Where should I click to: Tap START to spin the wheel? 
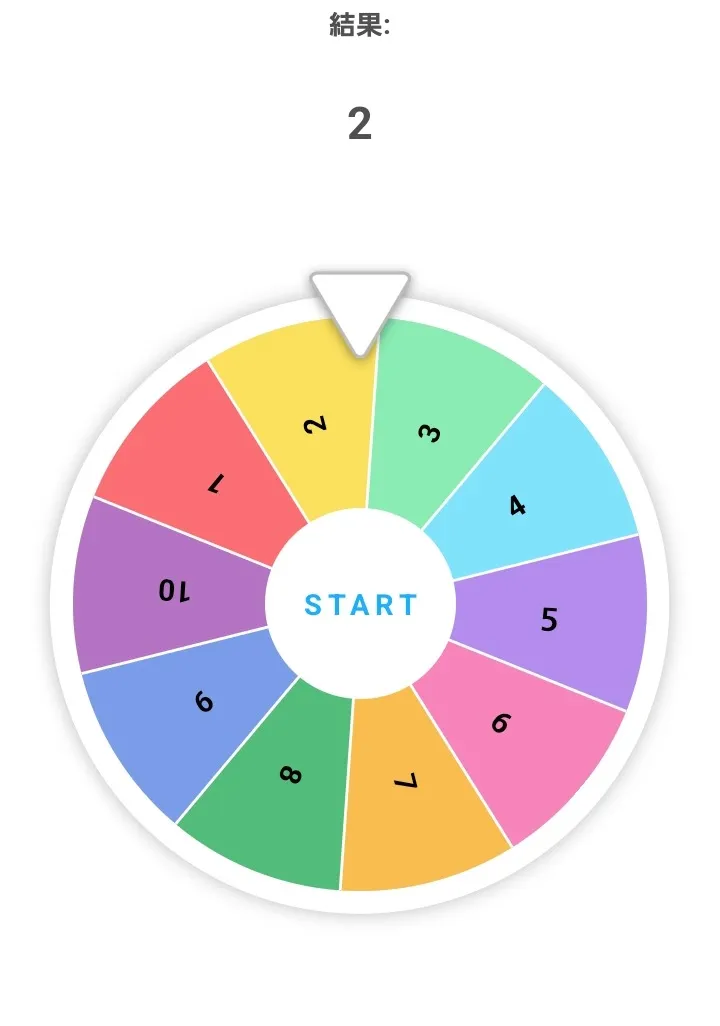click(360, 604)
